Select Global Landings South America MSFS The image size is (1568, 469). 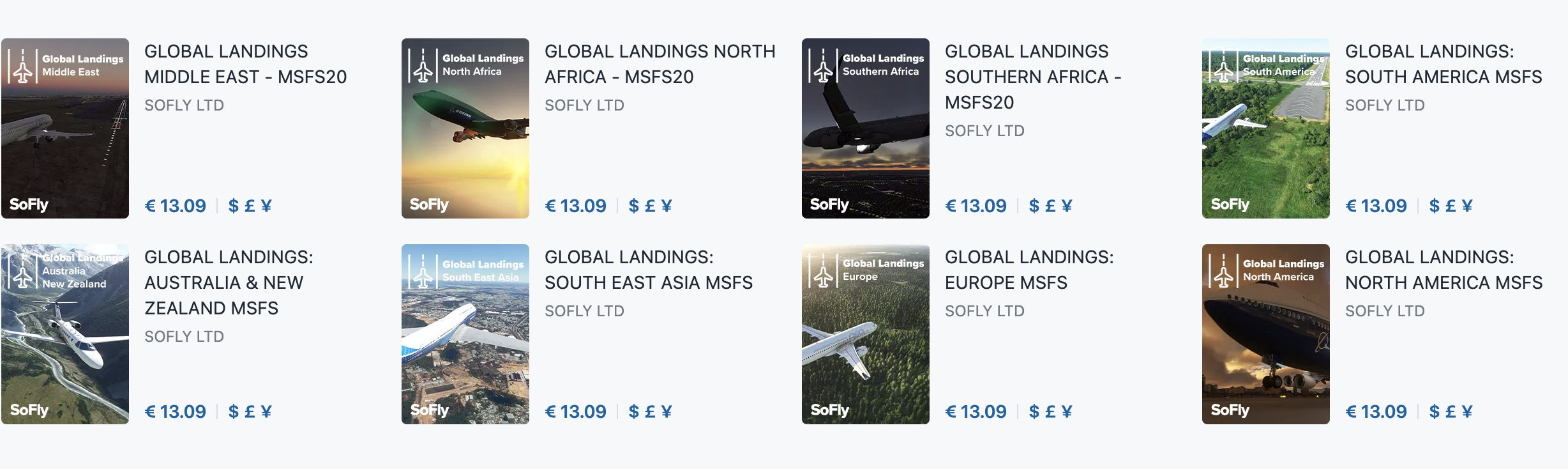coord(1443,64)
